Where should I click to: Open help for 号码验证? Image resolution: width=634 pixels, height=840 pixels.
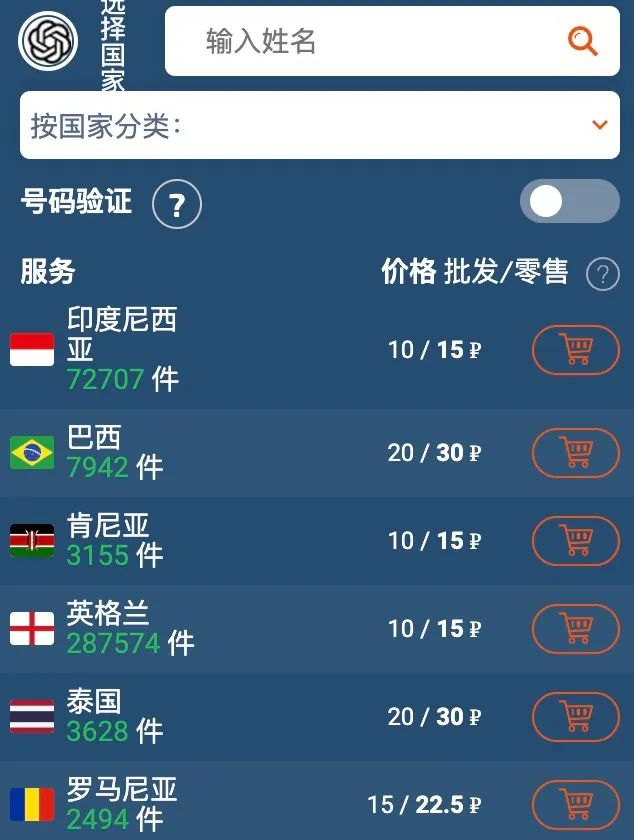coord(177,205)
